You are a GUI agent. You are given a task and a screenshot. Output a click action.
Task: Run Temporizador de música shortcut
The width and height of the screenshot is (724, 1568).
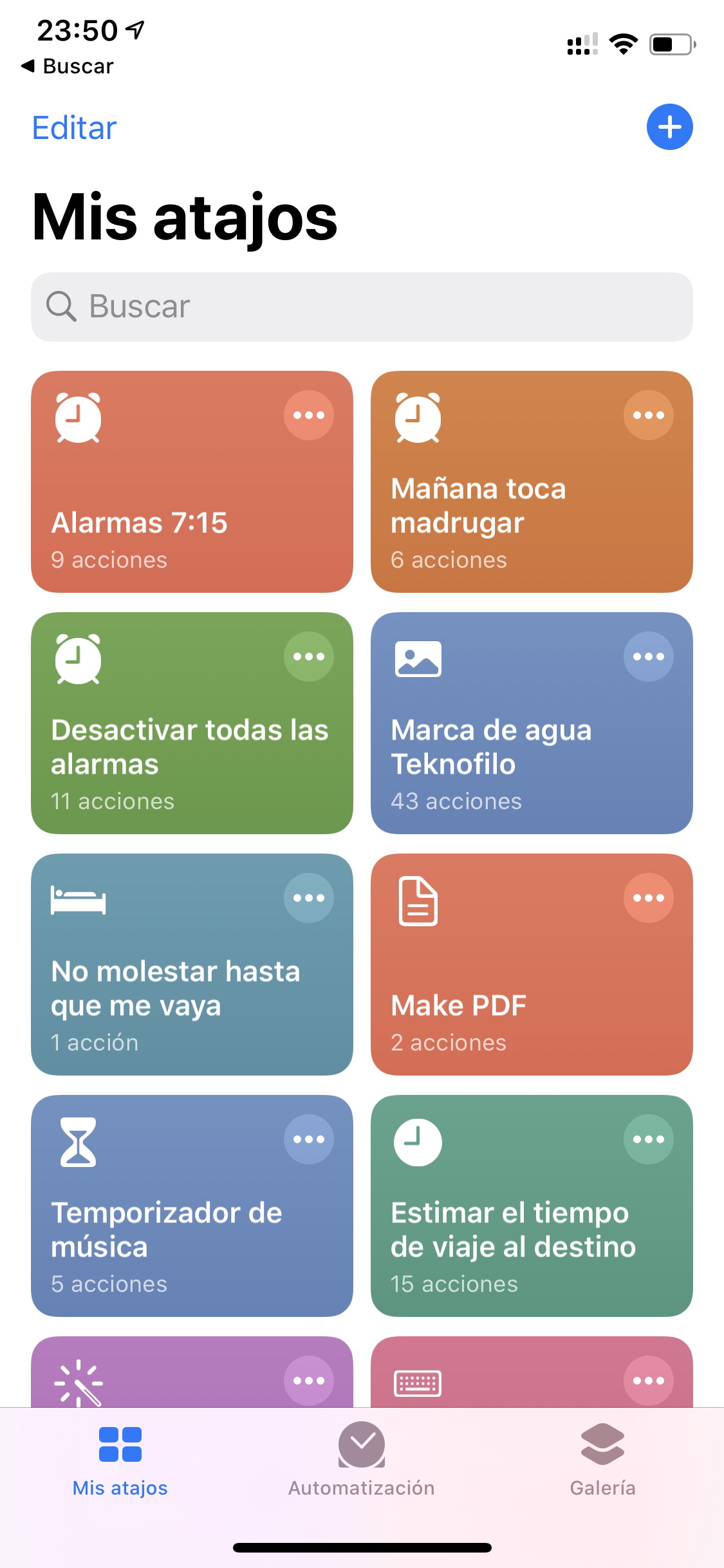pyautogui.click(x=192, y=1206)
